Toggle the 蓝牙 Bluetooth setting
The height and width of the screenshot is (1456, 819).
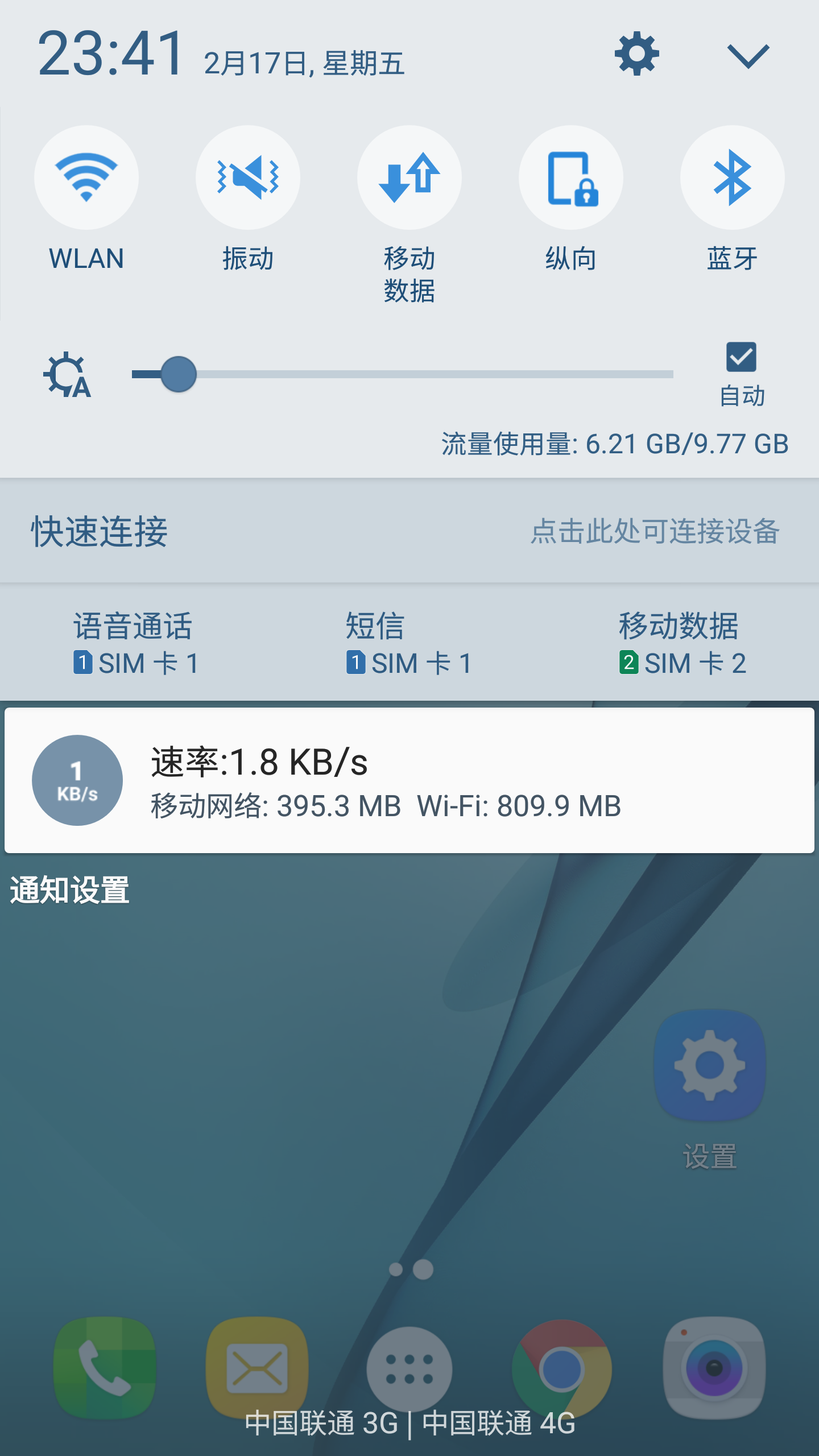click(x=733, y=178)
